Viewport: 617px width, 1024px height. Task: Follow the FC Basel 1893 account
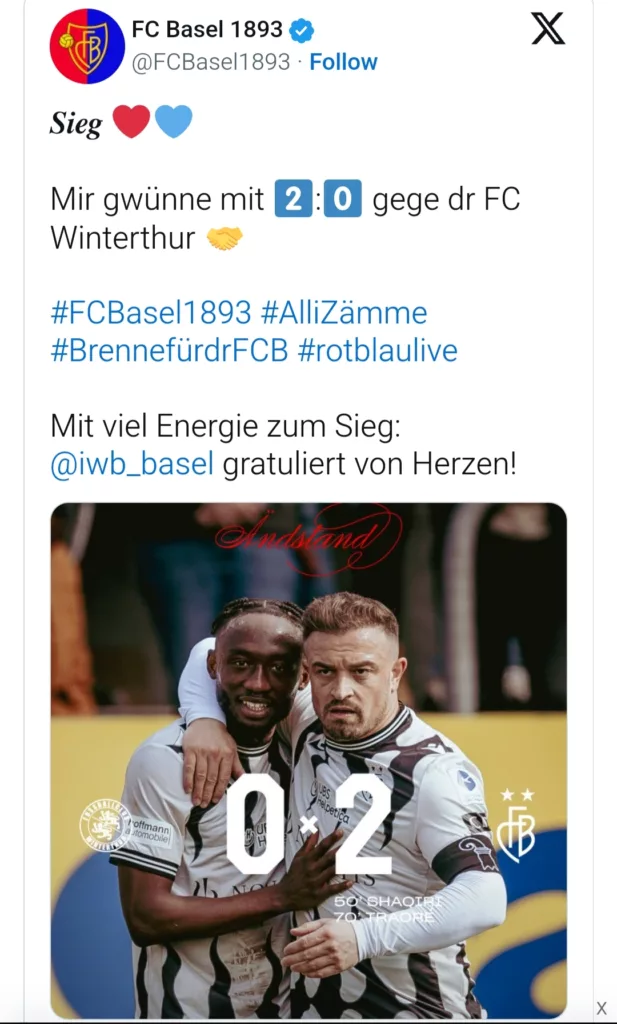(343, 62)
